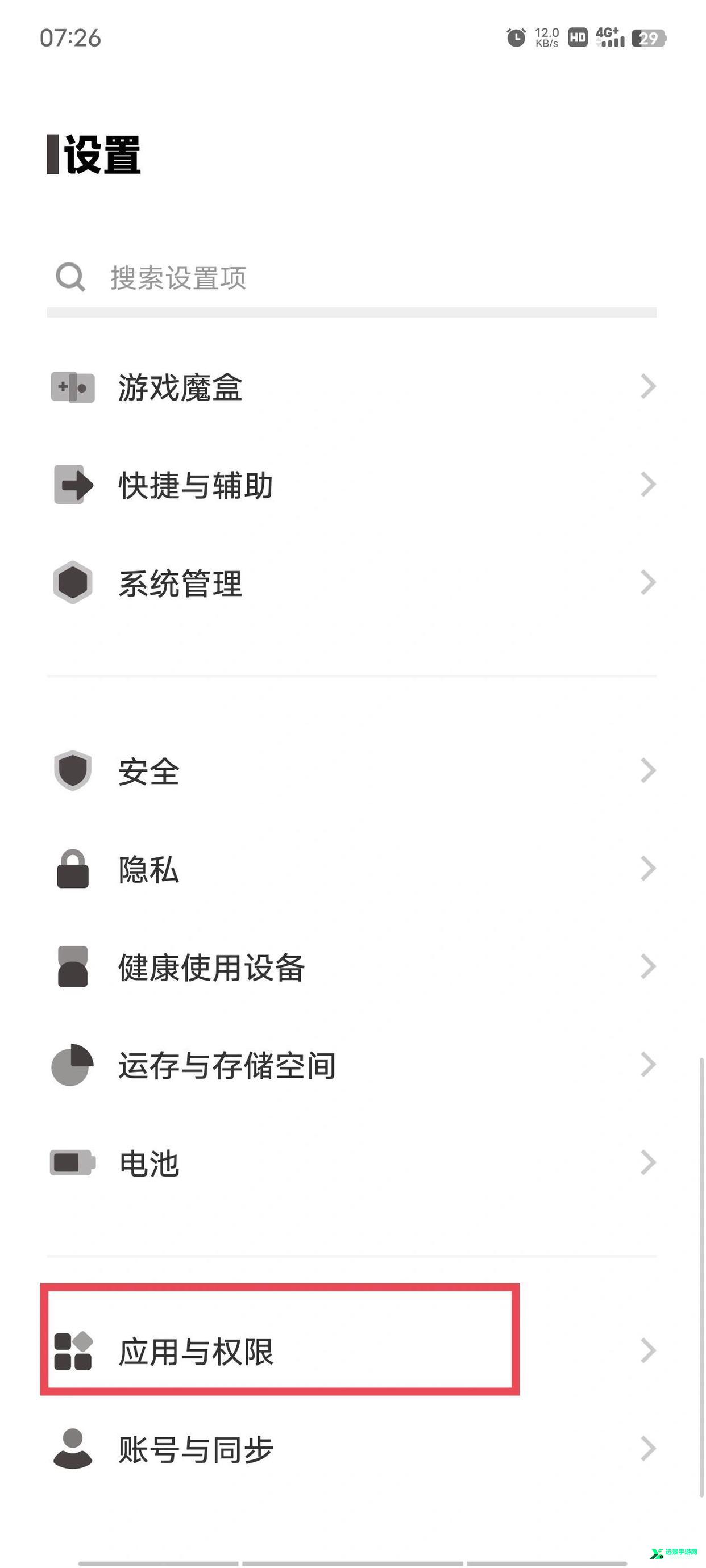706x1568 pixels.
Task: Enter 应用与权限
Action: (351, 1352)
